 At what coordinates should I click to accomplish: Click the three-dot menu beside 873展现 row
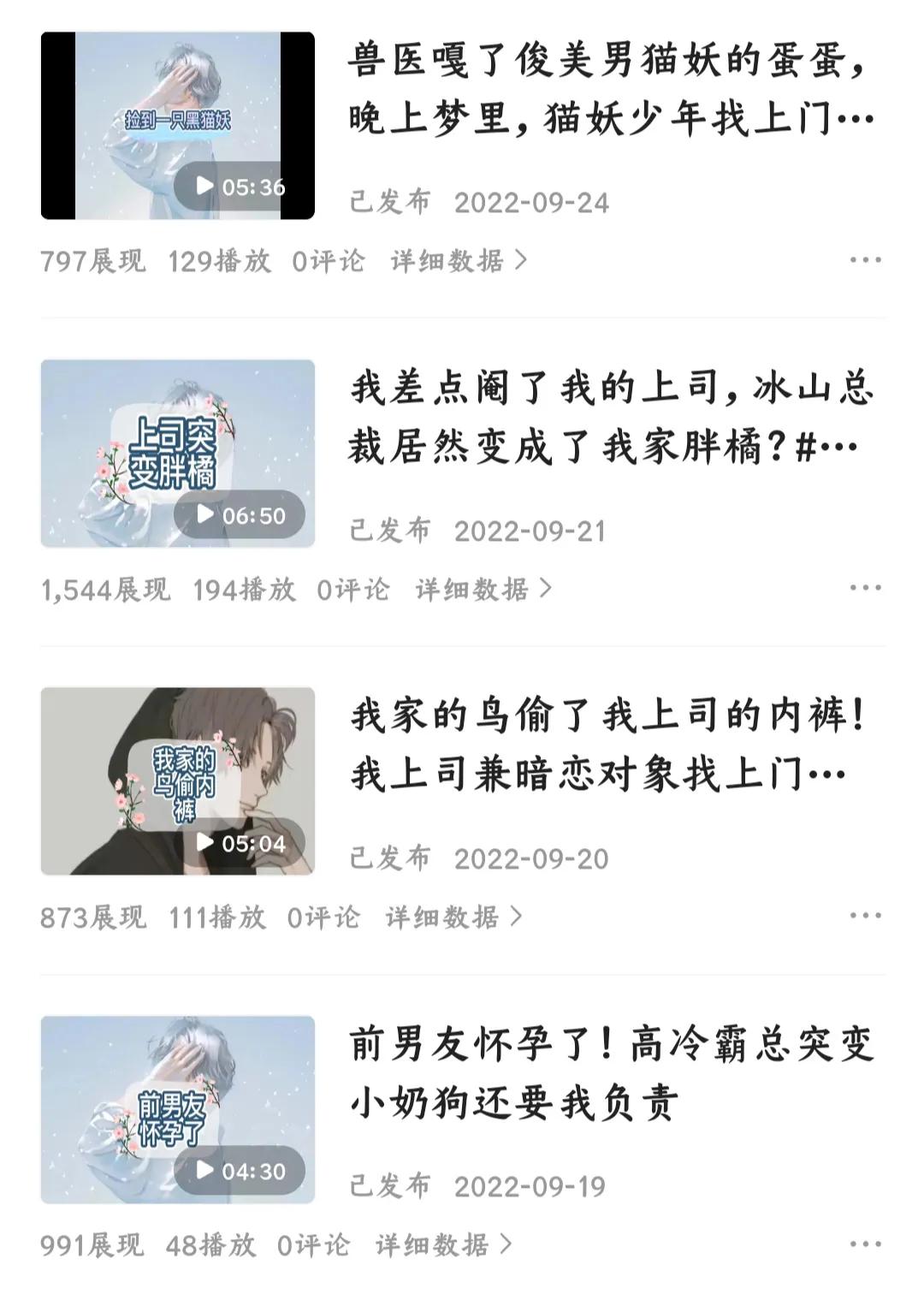(866, 914)
